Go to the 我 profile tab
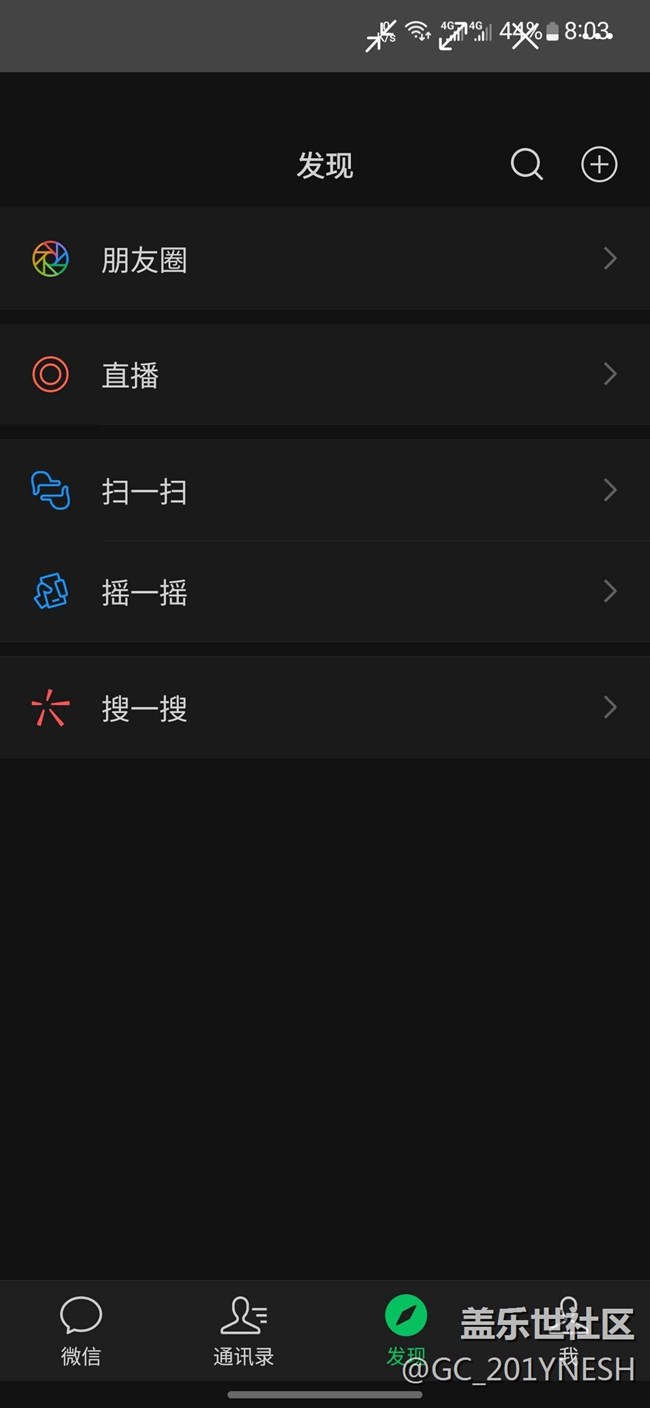 tap(568, 1331)
